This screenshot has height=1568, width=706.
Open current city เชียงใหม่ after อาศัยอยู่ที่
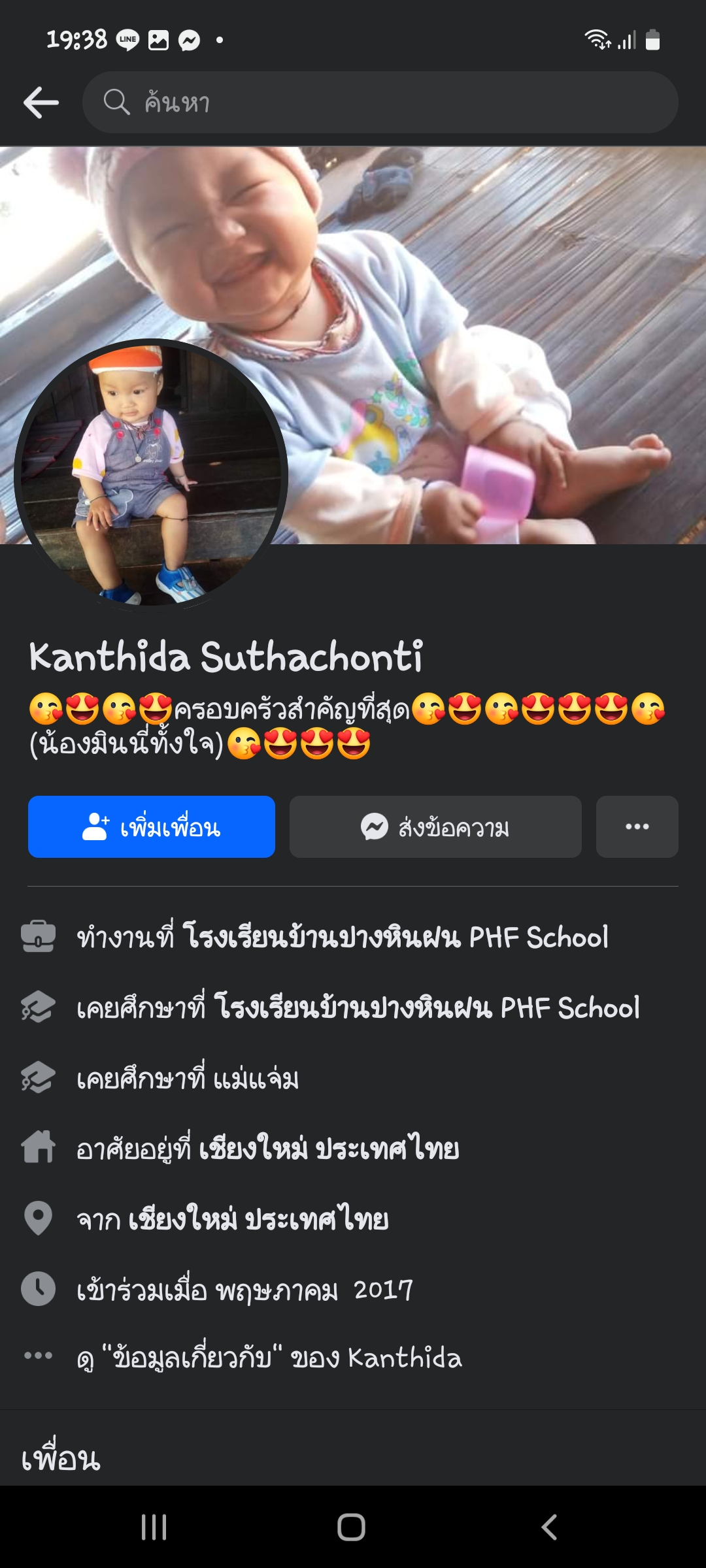[x=329, y=1149]
